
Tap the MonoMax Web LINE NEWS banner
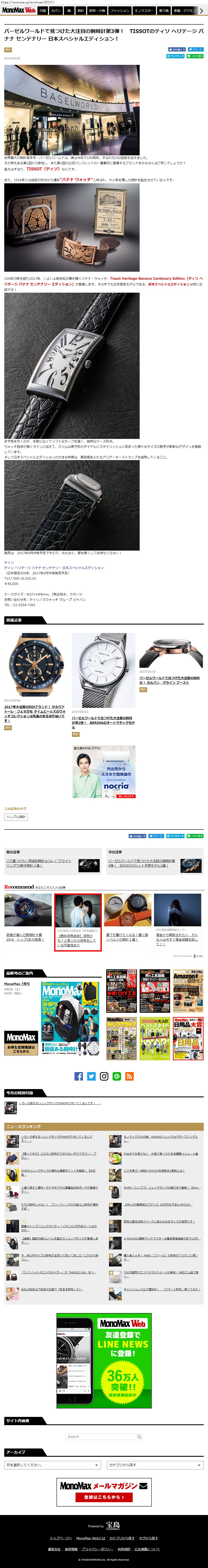[104, 1361]
